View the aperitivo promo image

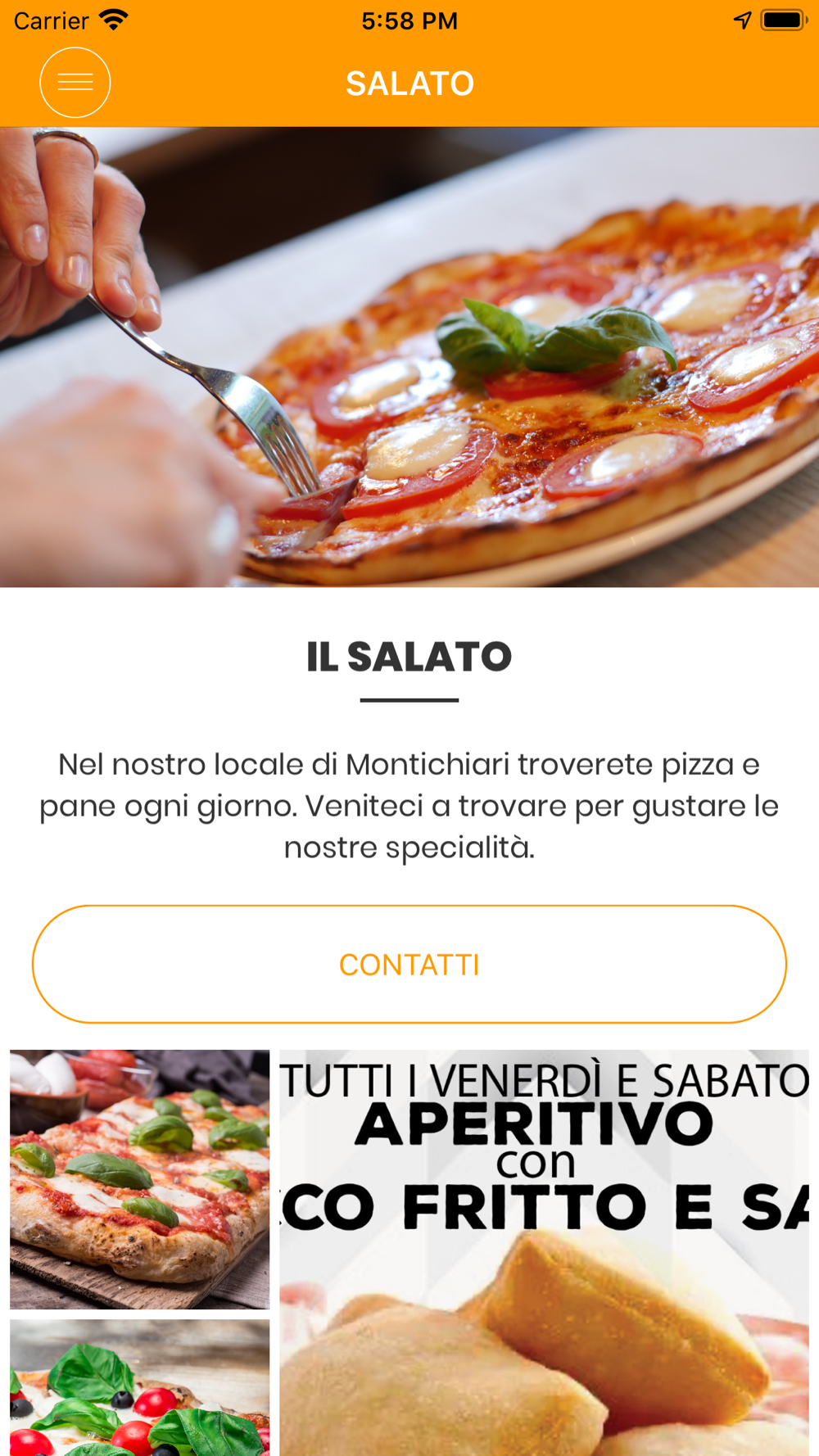click(544, 1253)
